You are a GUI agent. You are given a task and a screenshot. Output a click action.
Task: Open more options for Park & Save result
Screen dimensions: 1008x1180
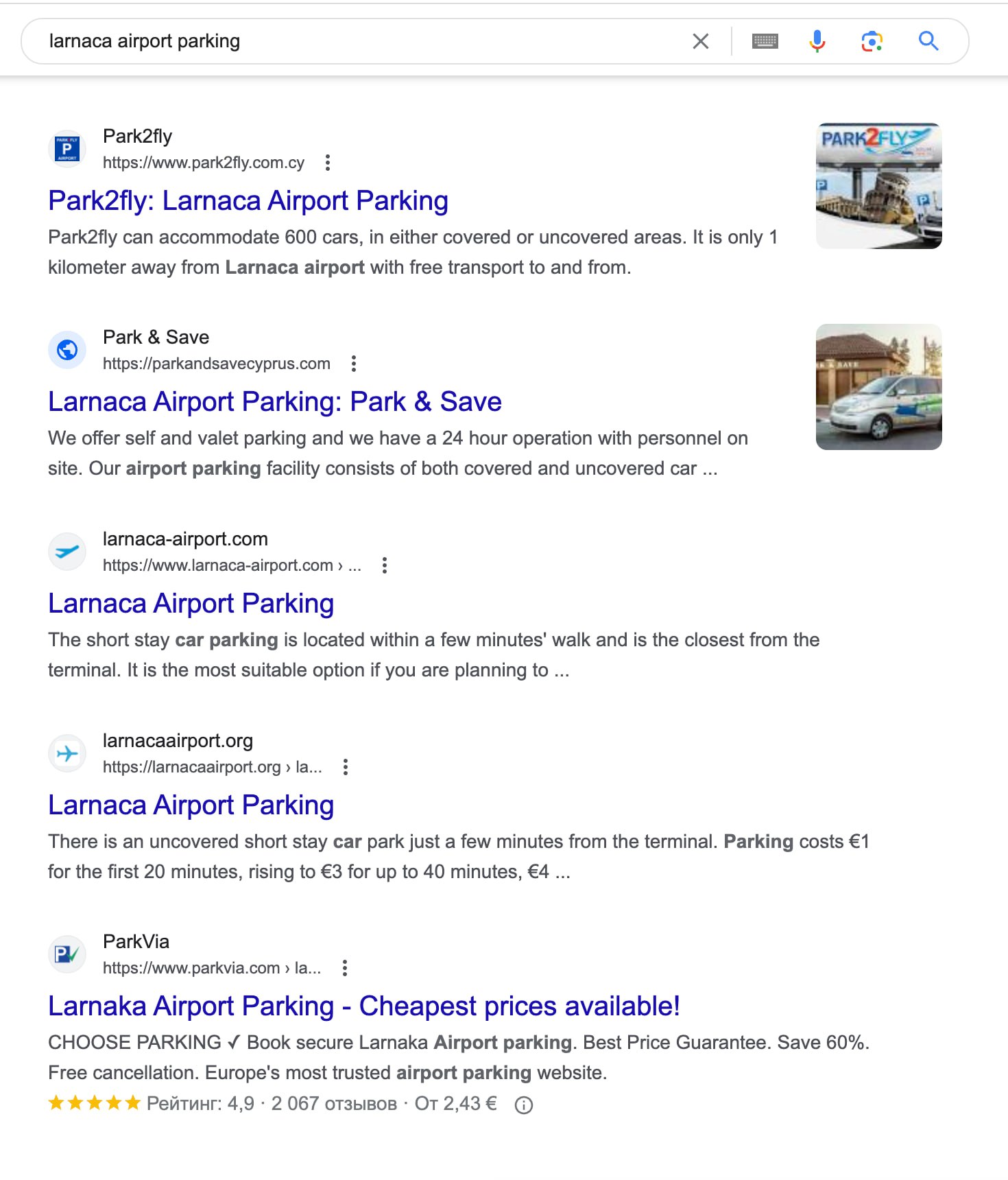point(354,364)
